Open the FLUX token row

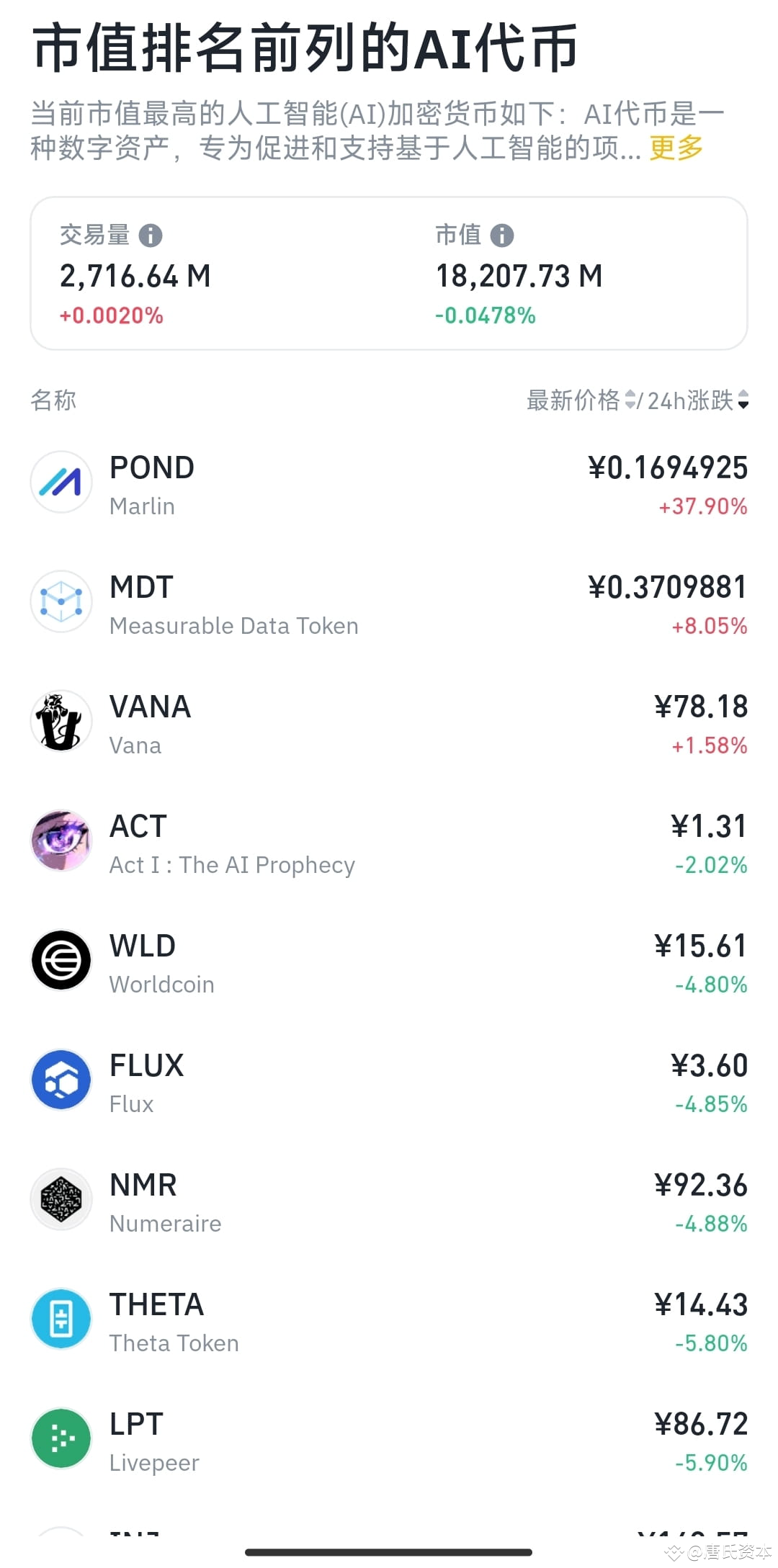click(389, 1081)
